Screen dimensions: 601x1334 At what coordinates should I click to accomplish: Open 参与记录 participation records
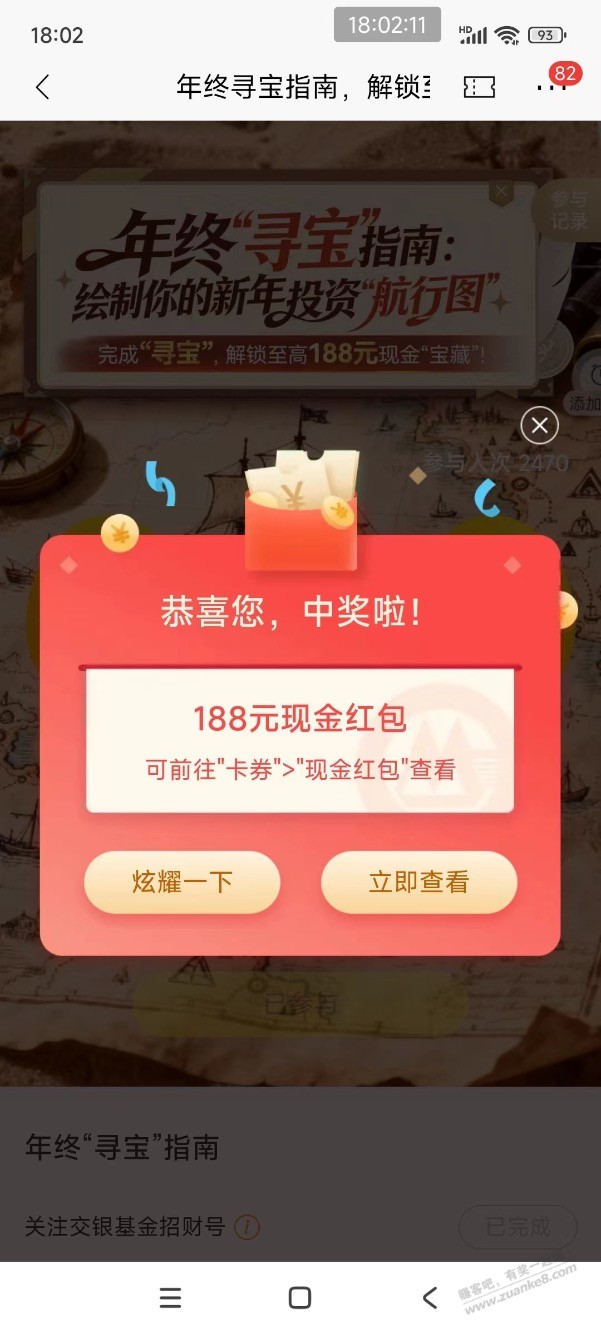click(571, 211)
